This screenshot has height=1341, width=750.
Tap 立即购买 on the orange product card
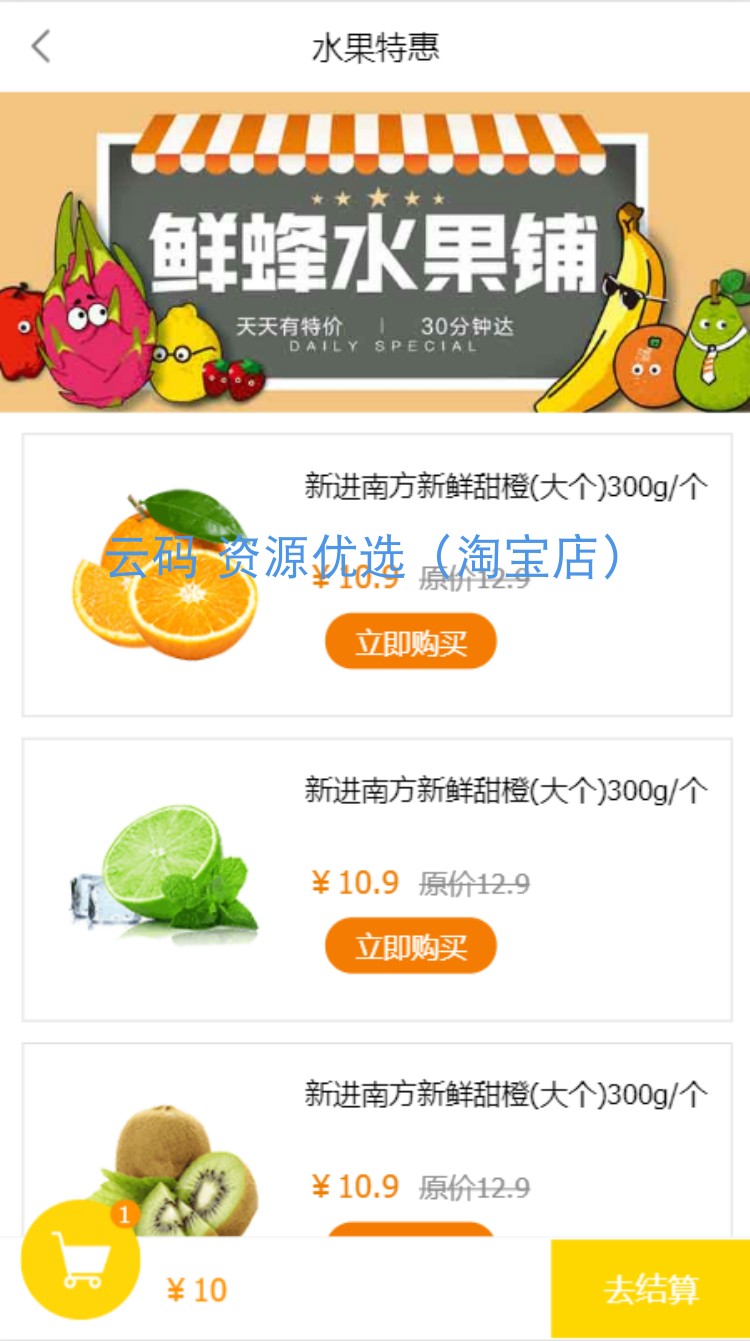410,642
